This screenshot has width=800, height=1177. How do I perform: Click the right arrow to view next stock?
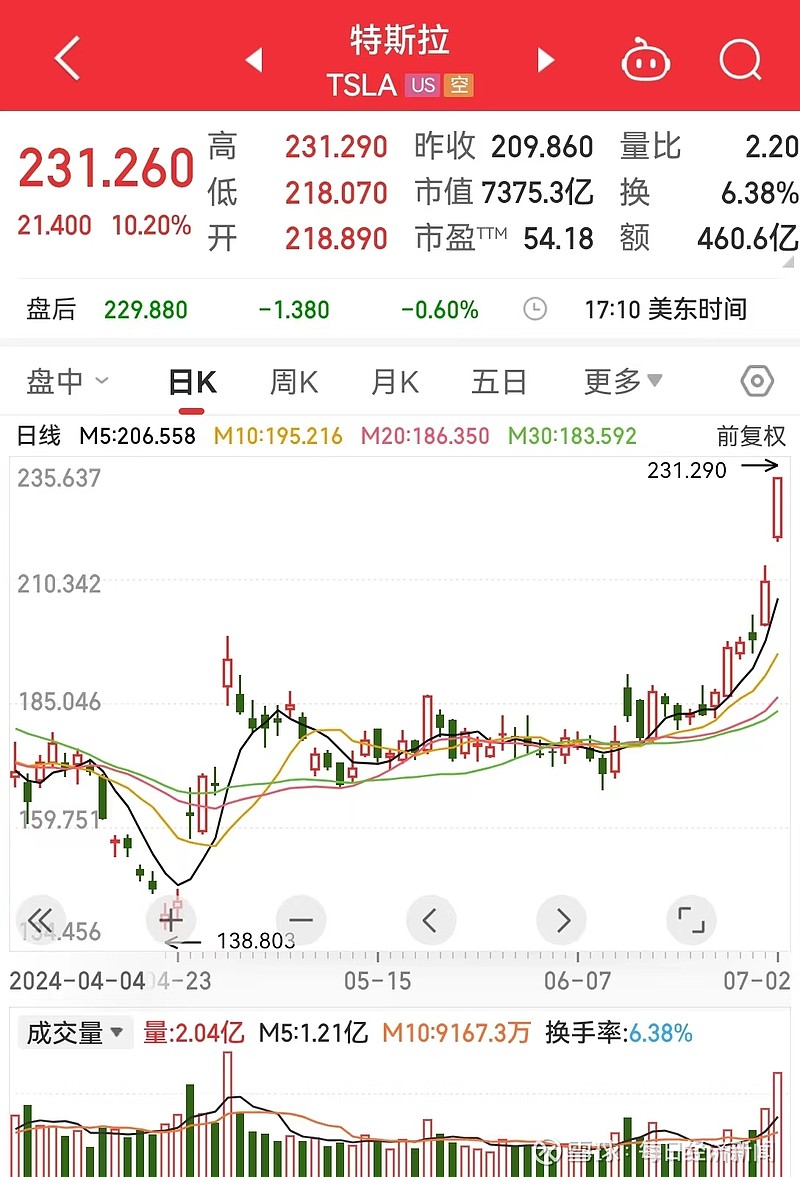[x=545, y=60]
